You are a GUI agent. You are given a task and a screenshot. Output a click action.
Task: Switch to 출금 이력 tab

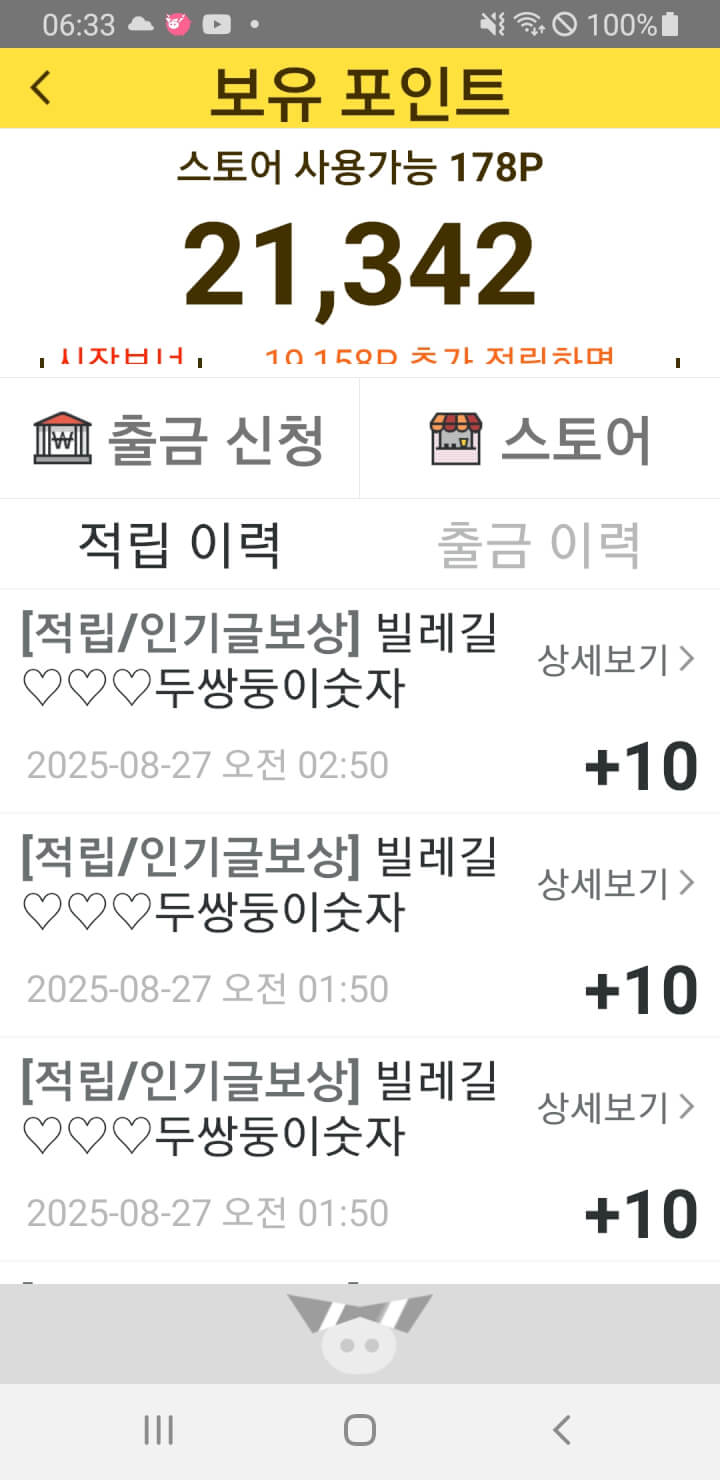(x=539, y=545)
